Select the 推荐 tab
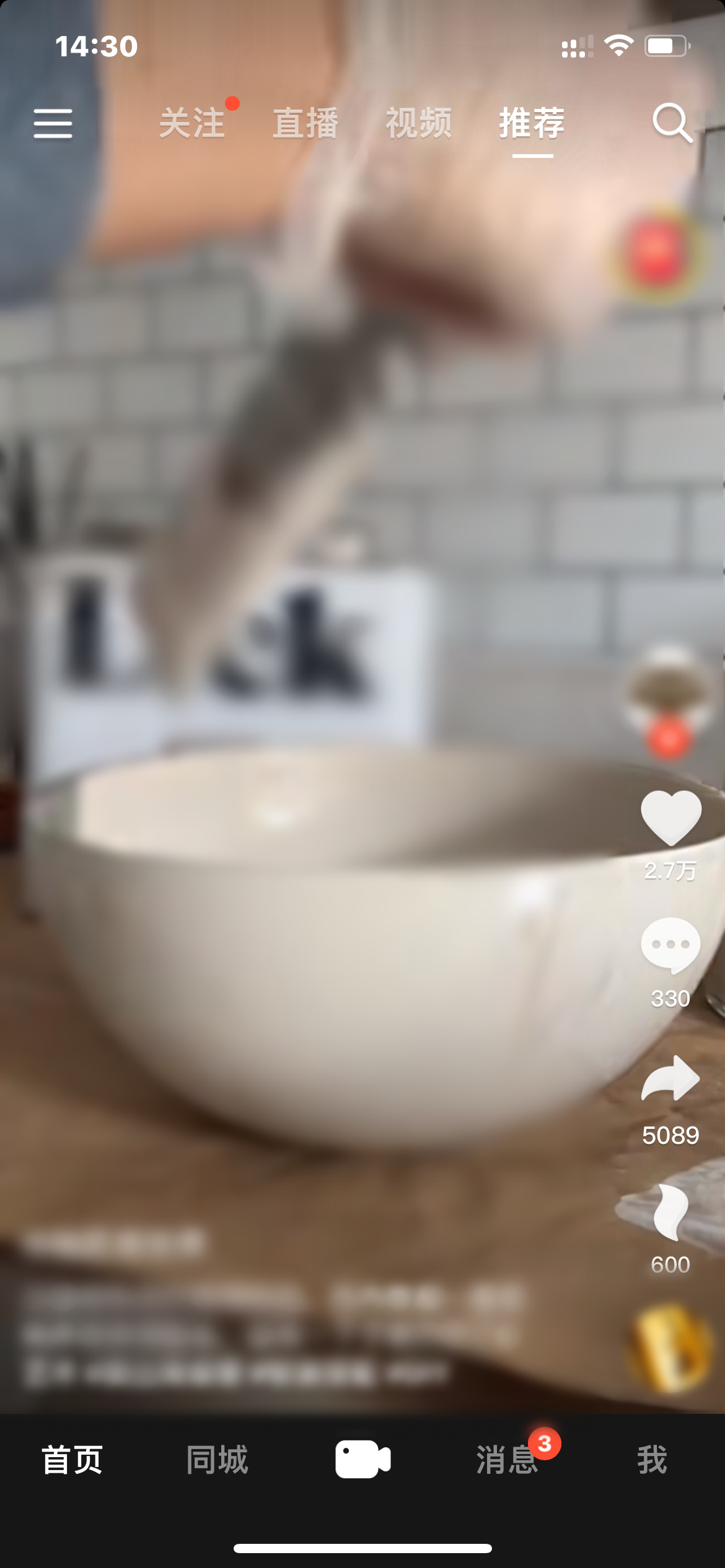 coord(532,123)
